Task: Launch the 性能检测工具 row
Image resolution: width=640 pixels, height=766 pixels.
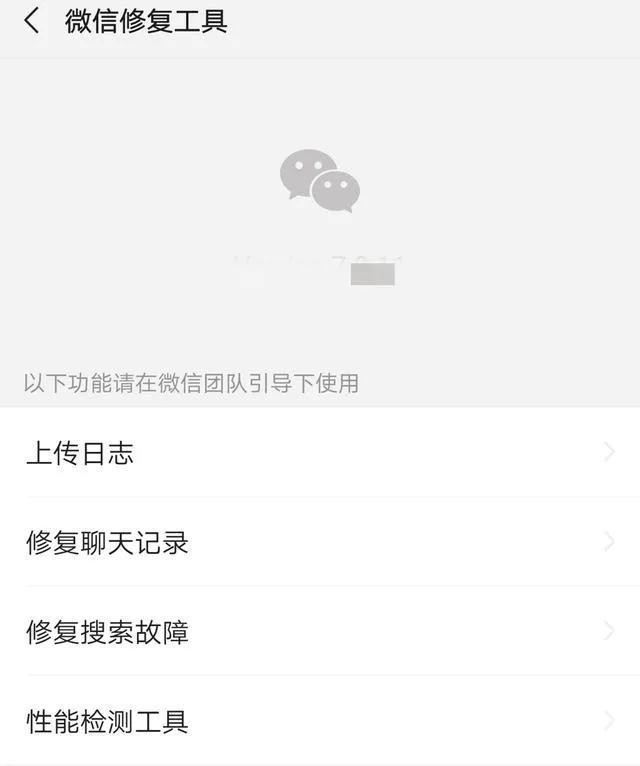Action: 320,721
